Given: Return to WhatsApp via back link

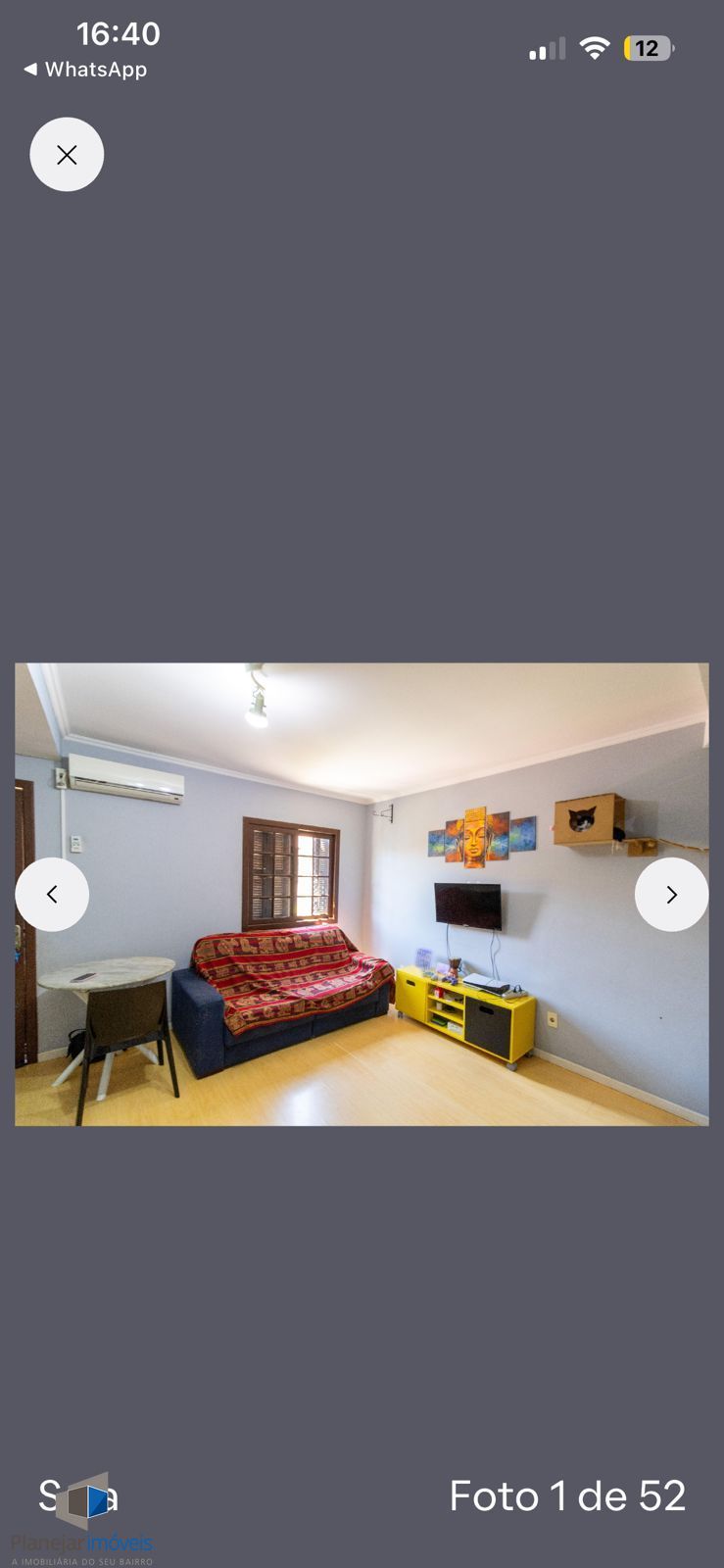Looking at the screenshot, I should pyautogui.click(x=85, y=70).
